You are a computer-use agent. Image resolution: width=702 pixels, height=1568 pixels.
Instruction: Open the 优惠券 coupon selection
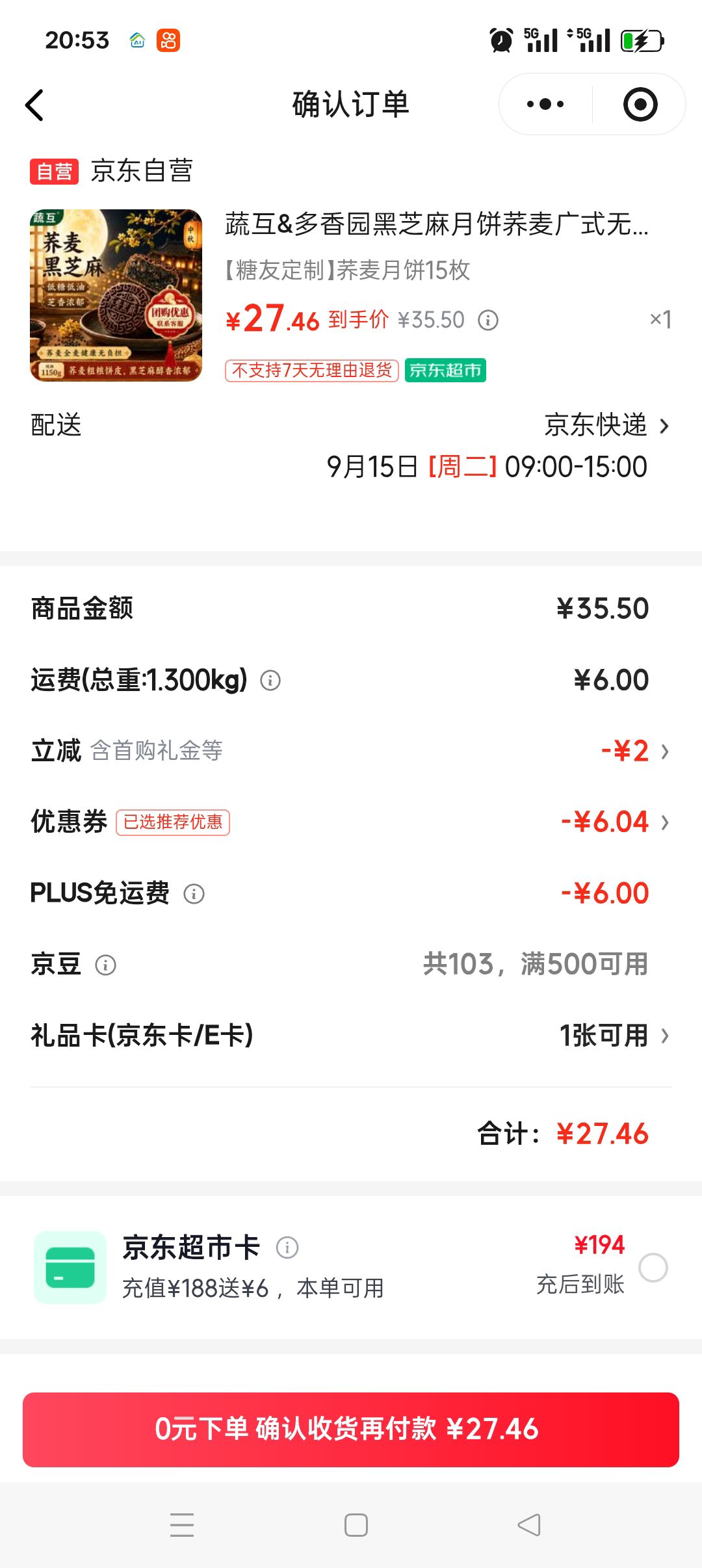pos(351,822)
